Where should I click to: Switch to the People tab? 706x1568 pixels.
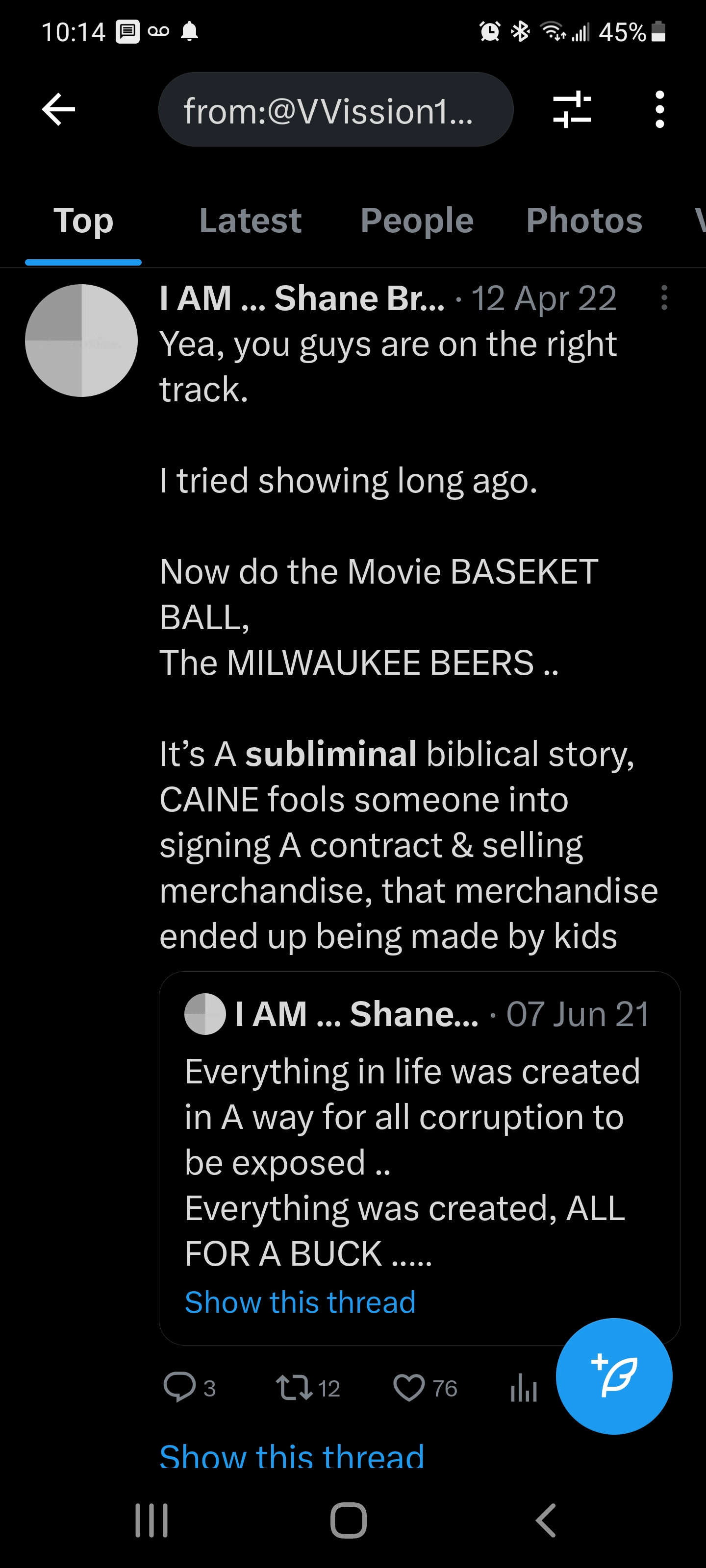(417, 220)
